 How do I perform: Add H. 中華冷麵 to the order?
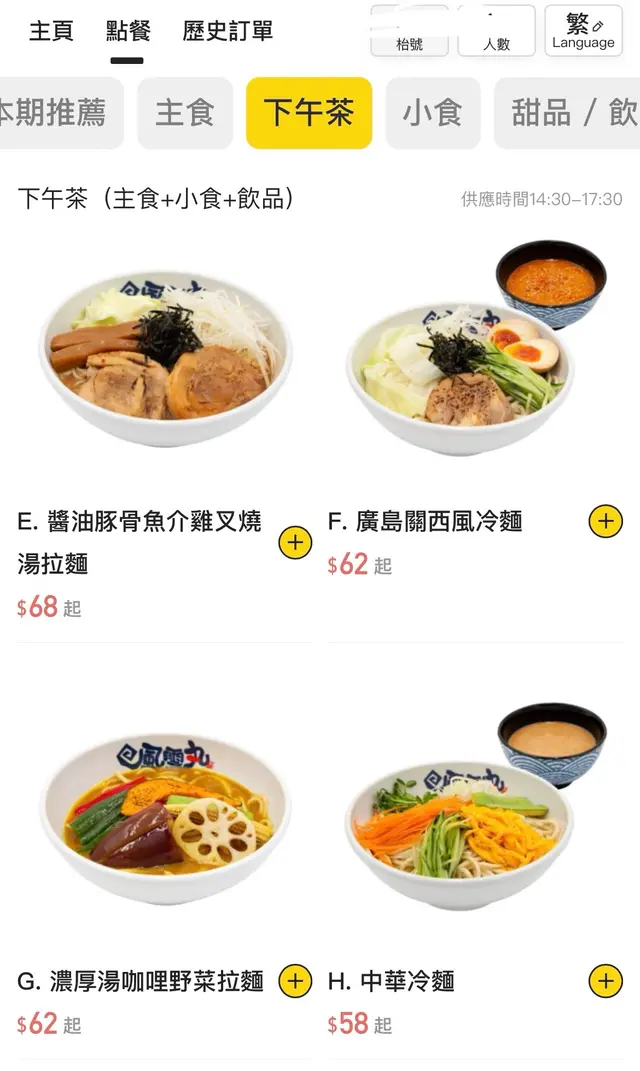[x=605, y=981]
